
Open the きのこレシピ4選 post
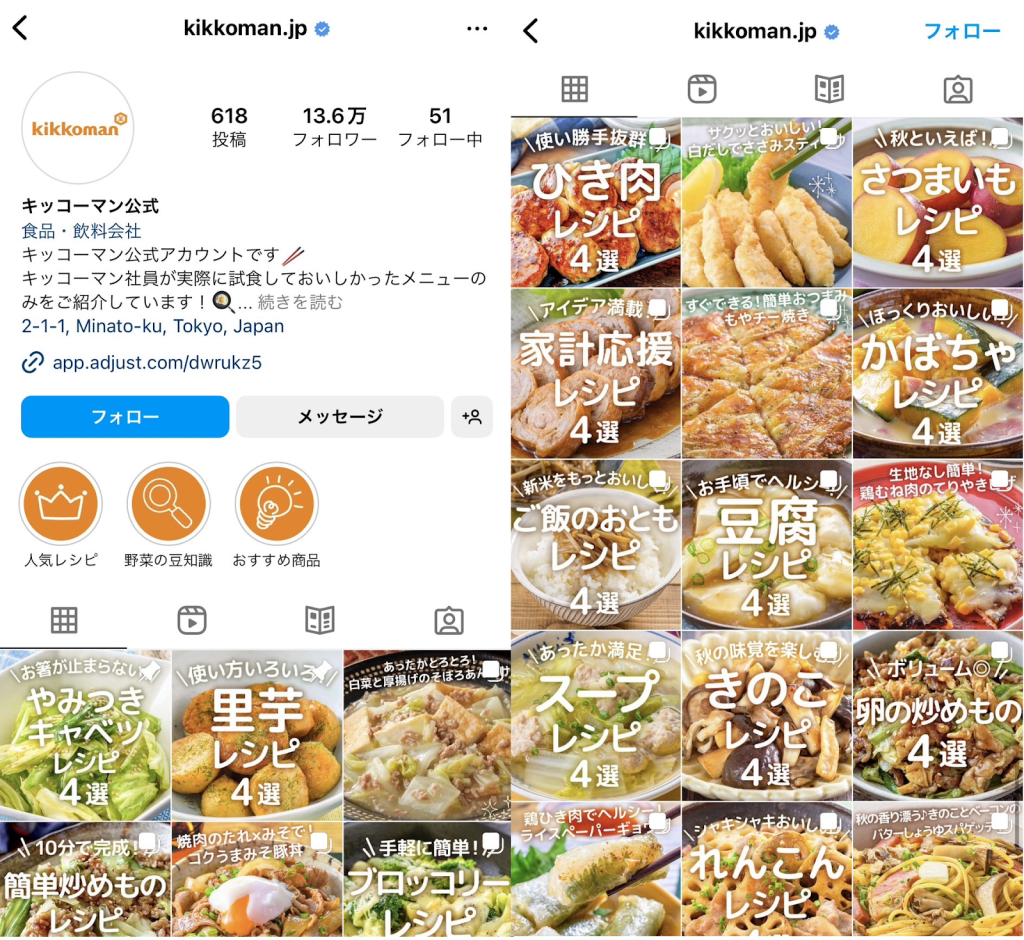coord(766,715)
